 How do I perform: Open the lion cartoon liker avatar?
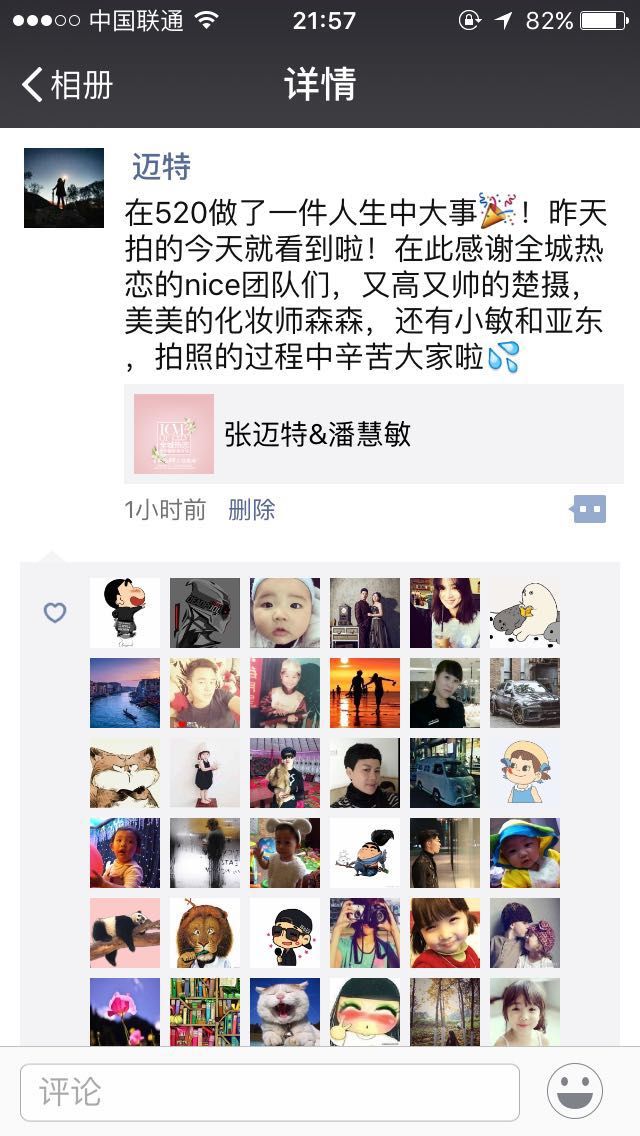[205, 933]
